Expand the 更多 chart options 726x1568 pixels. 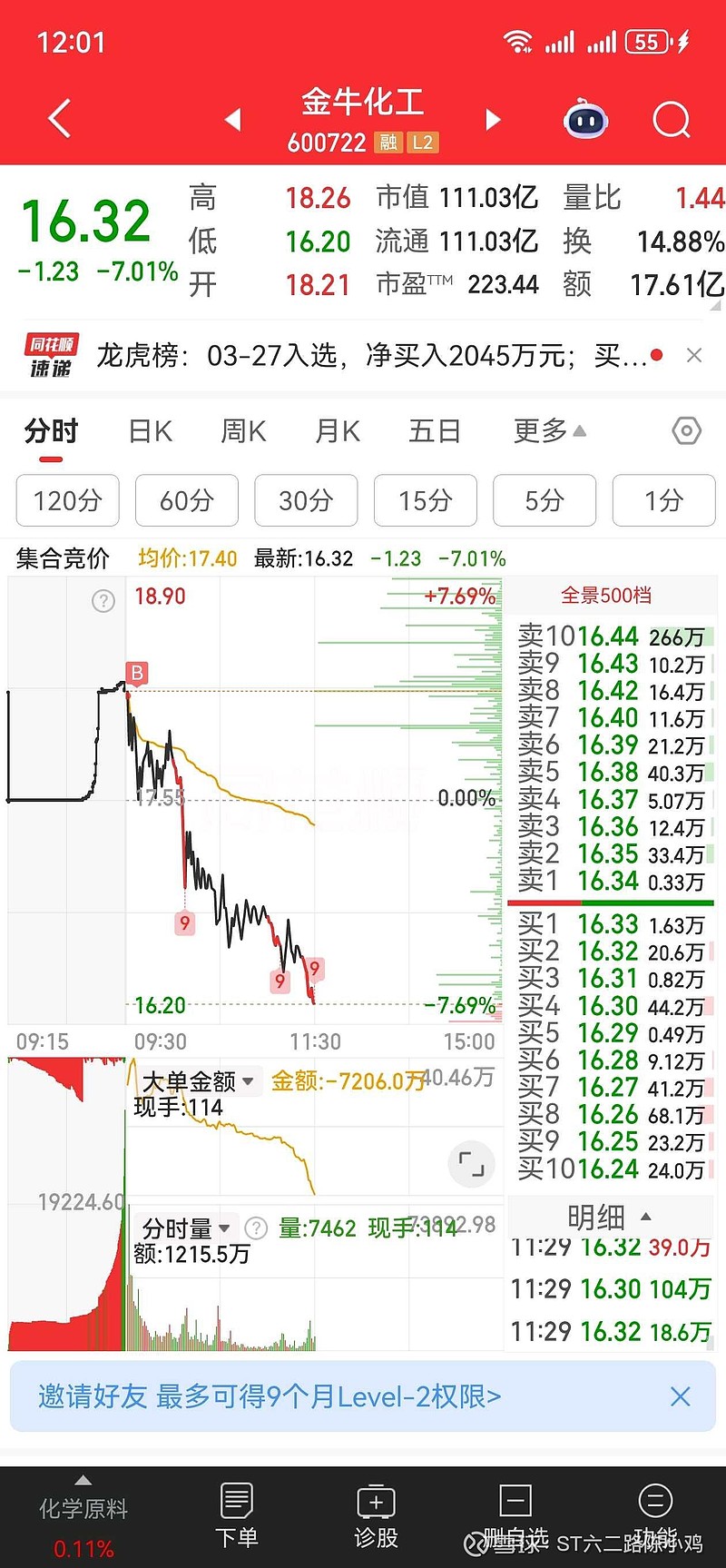click(x=548, y=430)
